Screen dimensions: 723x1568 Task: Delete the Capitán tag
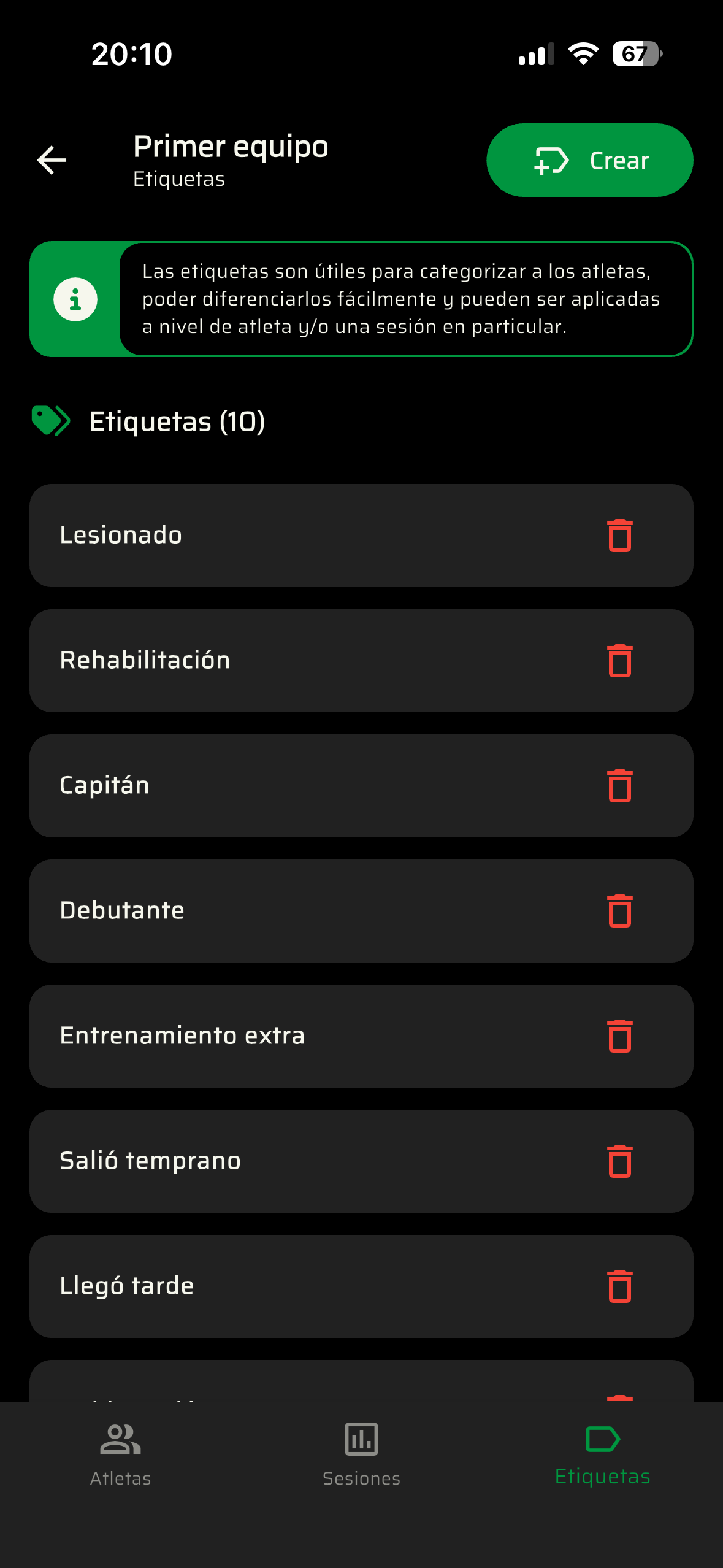click(x=620, y=786)
